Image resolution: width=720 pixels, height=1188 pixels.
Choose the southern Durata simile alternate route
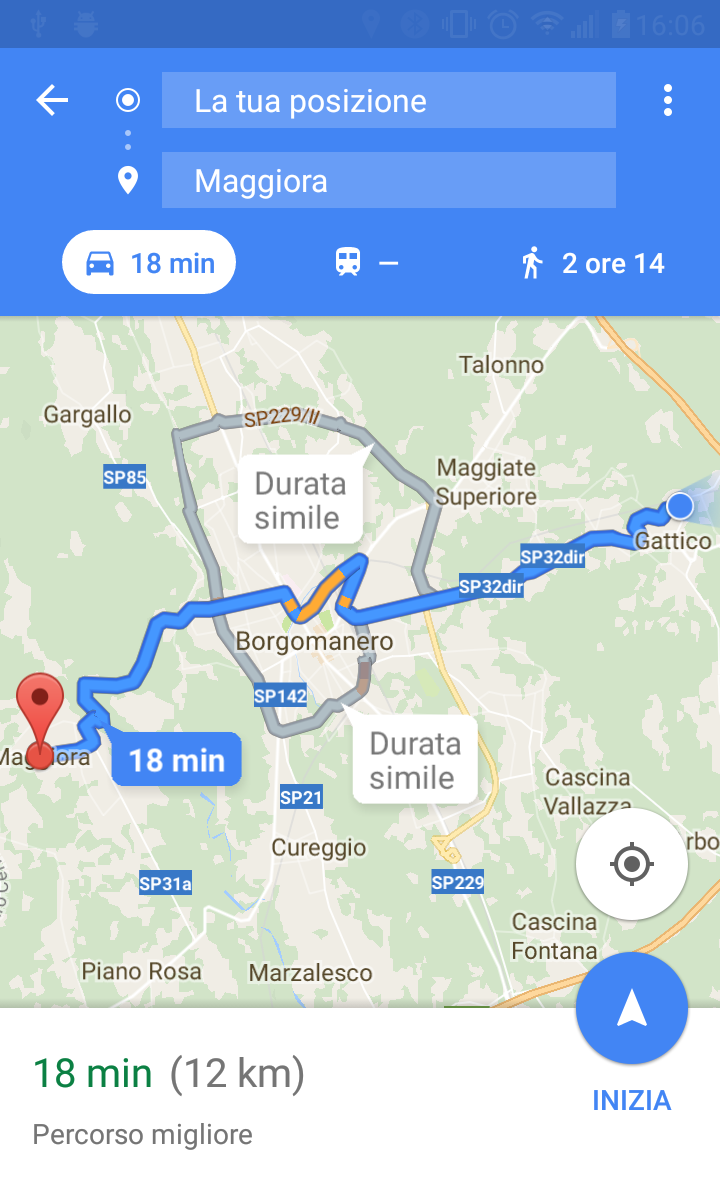[413, 760]
